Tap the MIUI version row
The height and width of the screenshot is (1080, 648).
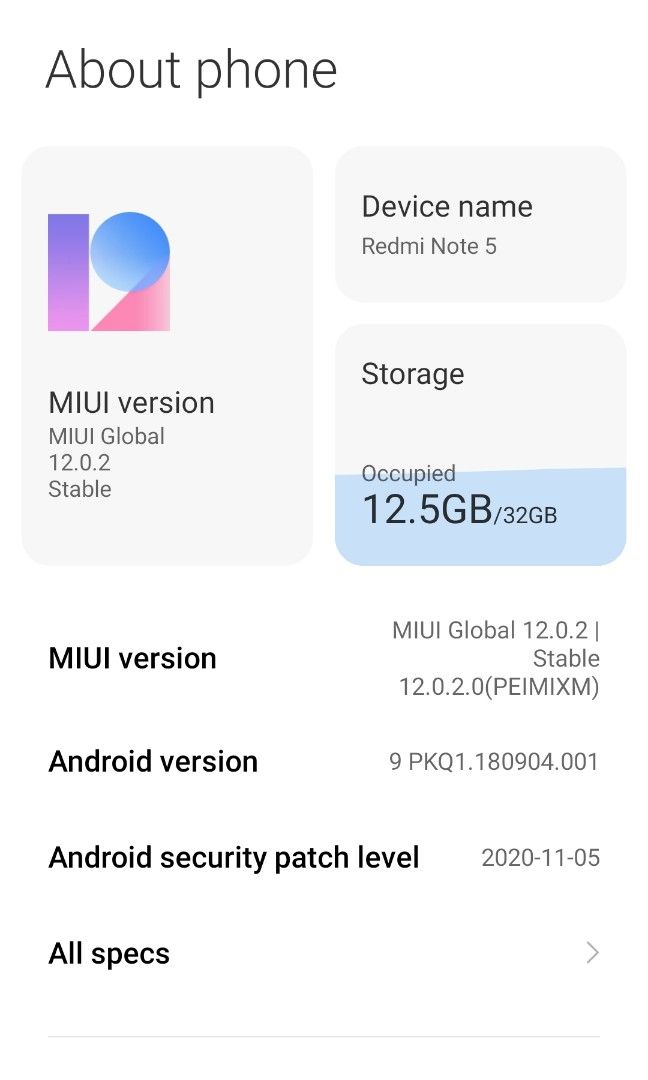click(323, 658)
